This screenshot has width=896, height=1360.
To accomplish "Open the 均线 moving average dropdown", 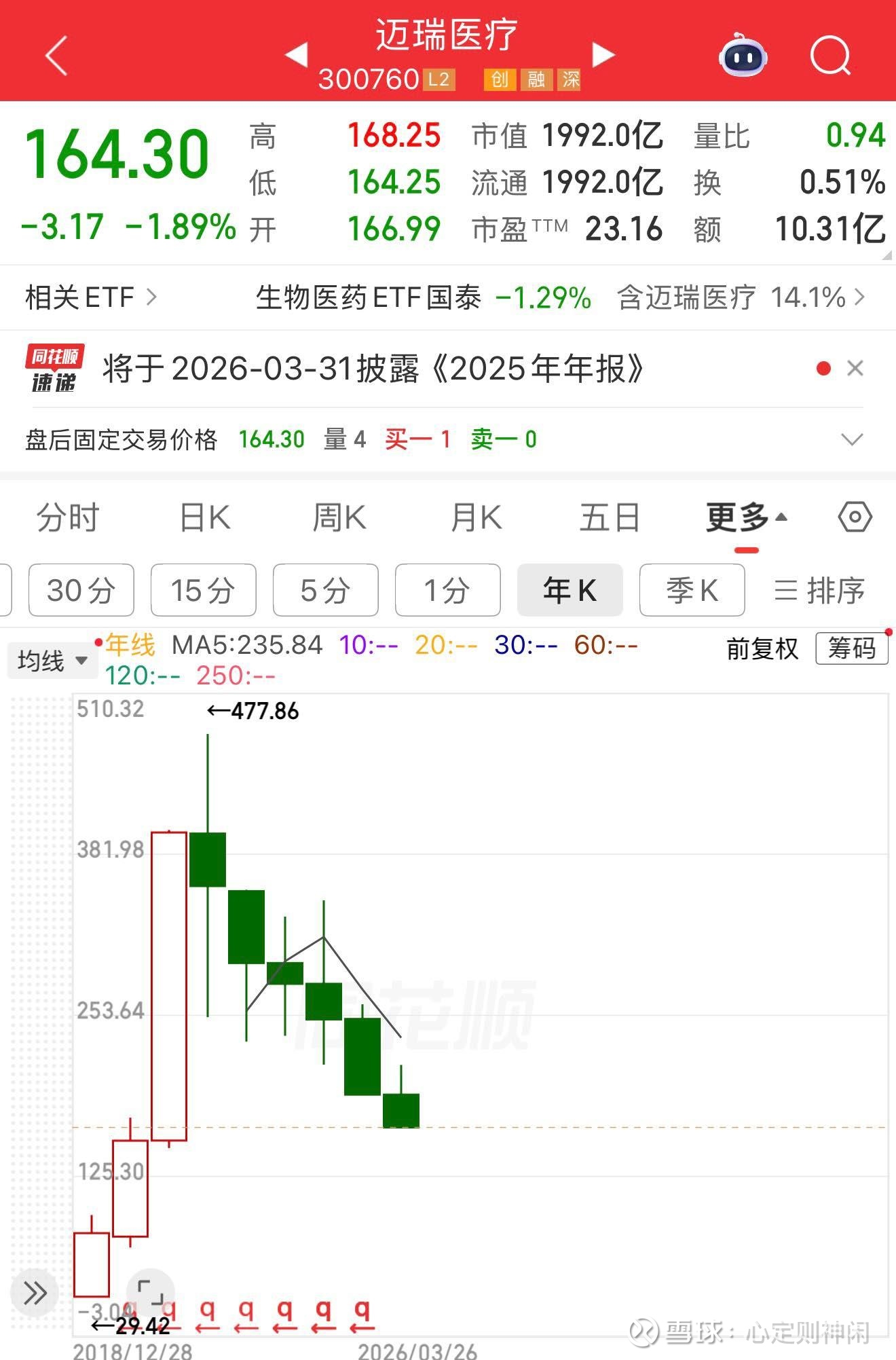I will (x=51, y=659).
